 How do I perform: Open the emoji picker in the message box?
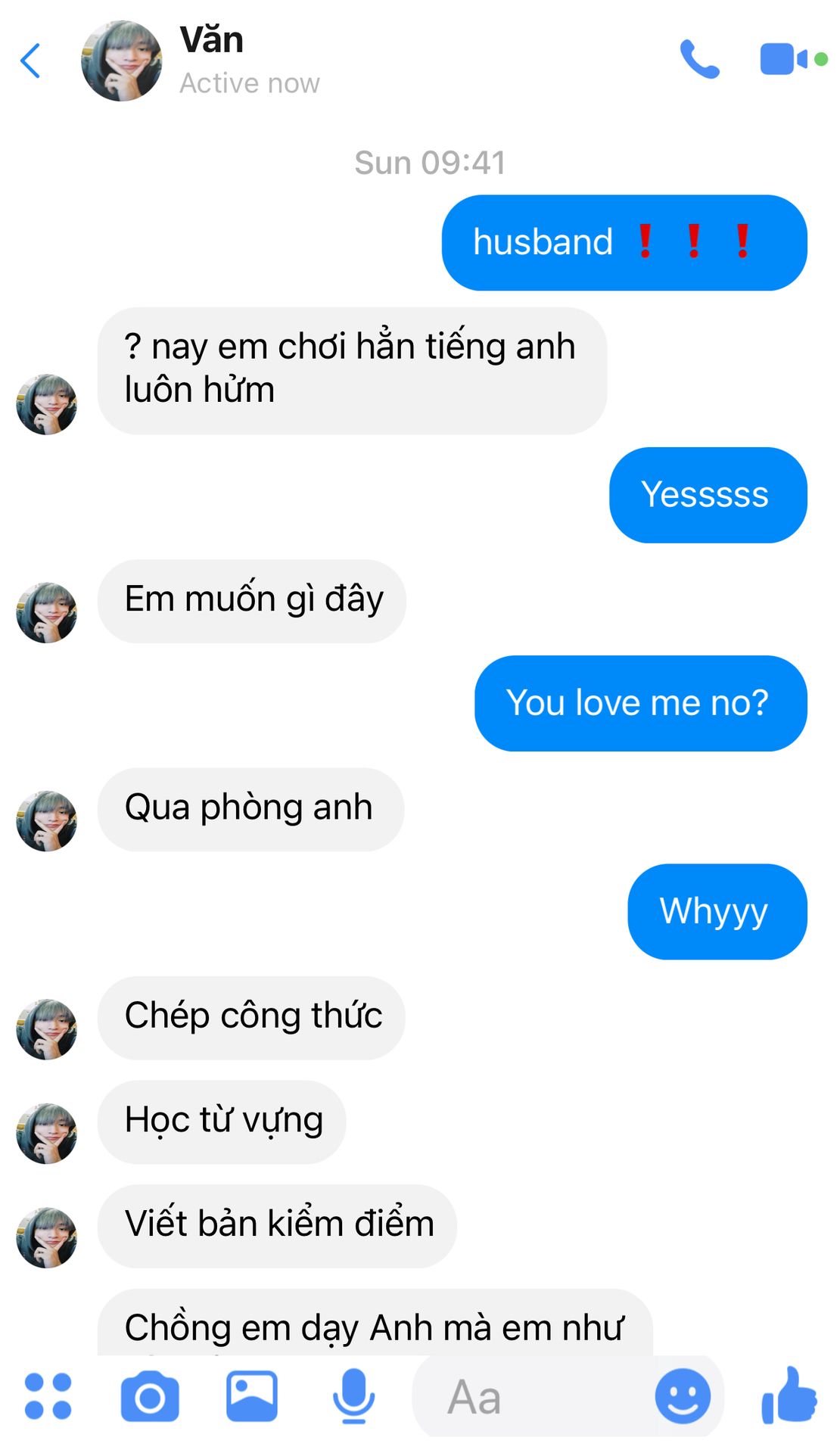683,1395
